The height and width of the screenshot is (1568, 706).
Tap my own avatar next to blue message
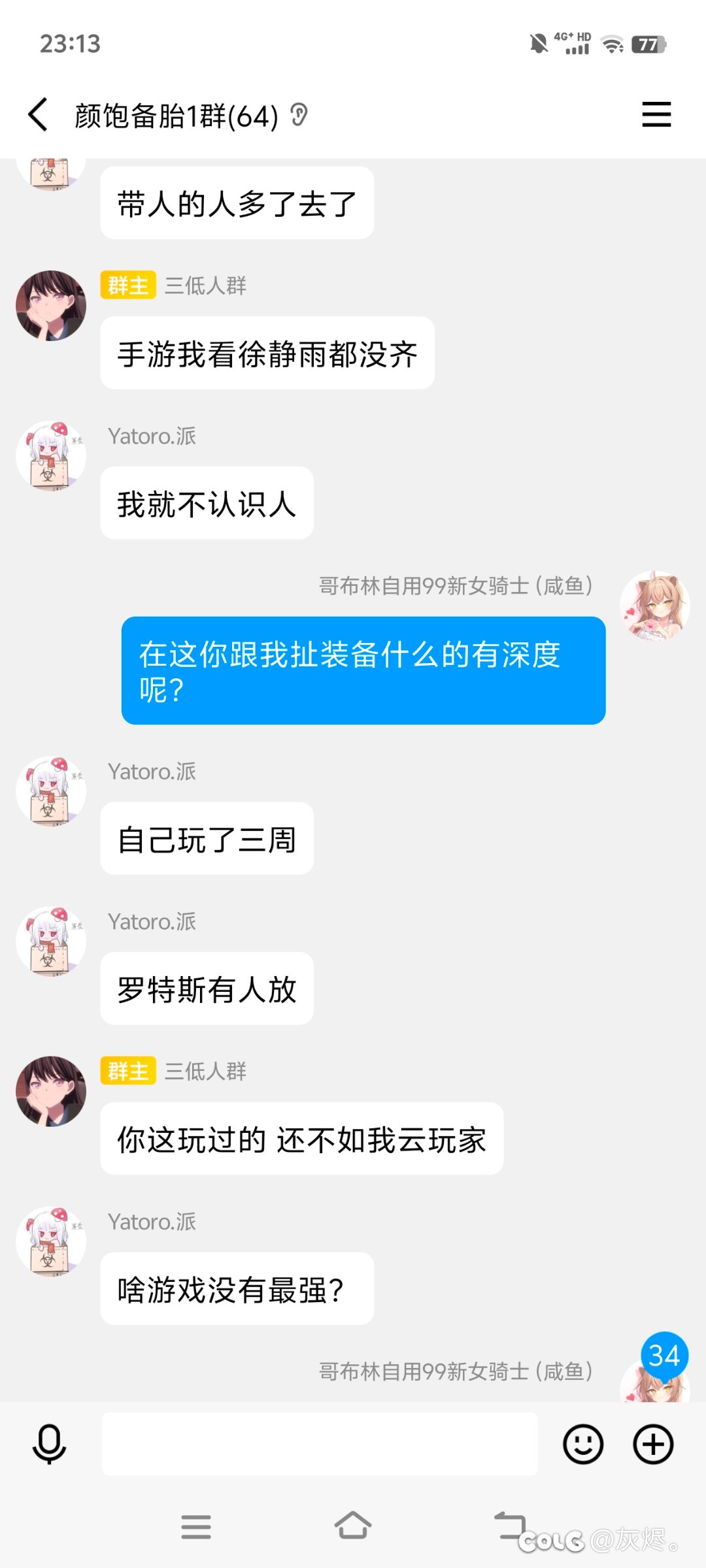655,606
